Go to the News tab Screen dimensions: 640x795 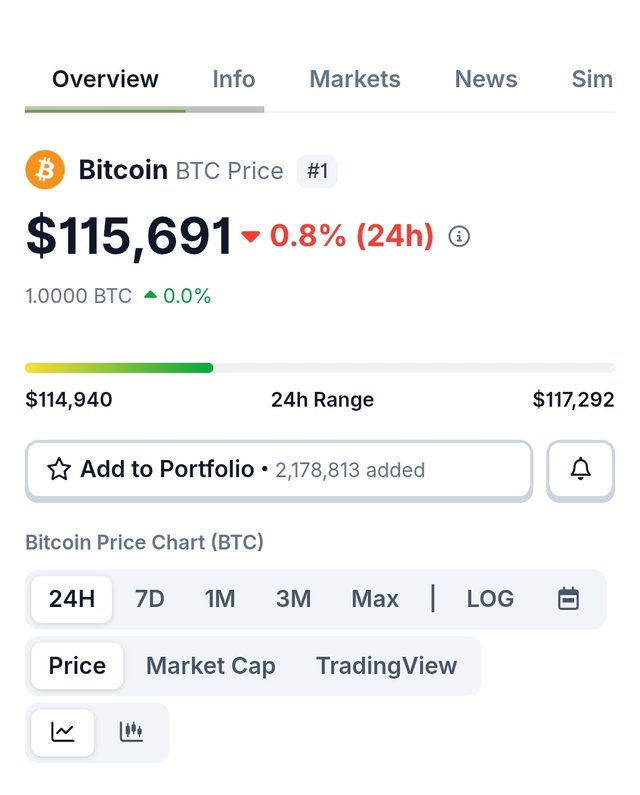[x=486, y=80]
